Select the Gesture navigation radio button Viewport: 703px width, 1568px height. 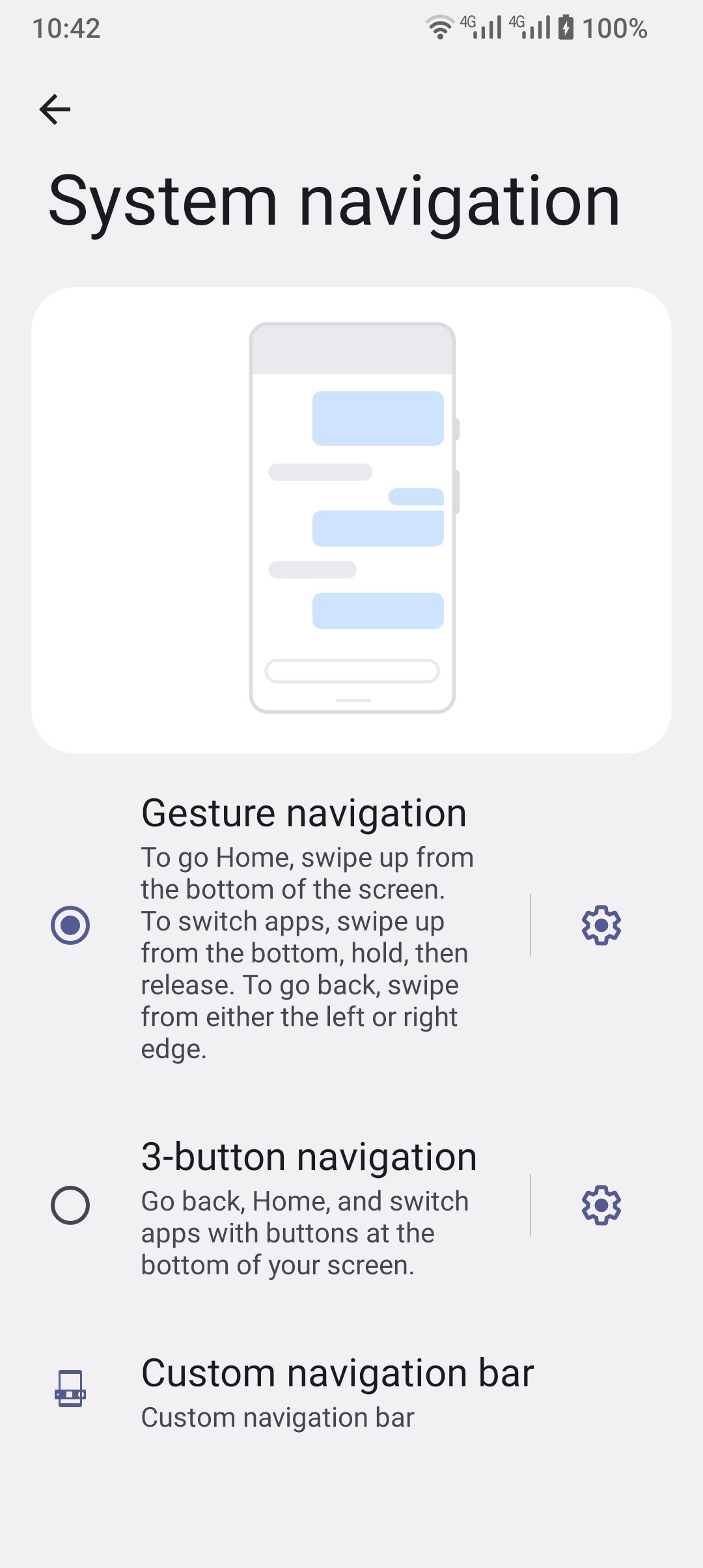[70, 925]
